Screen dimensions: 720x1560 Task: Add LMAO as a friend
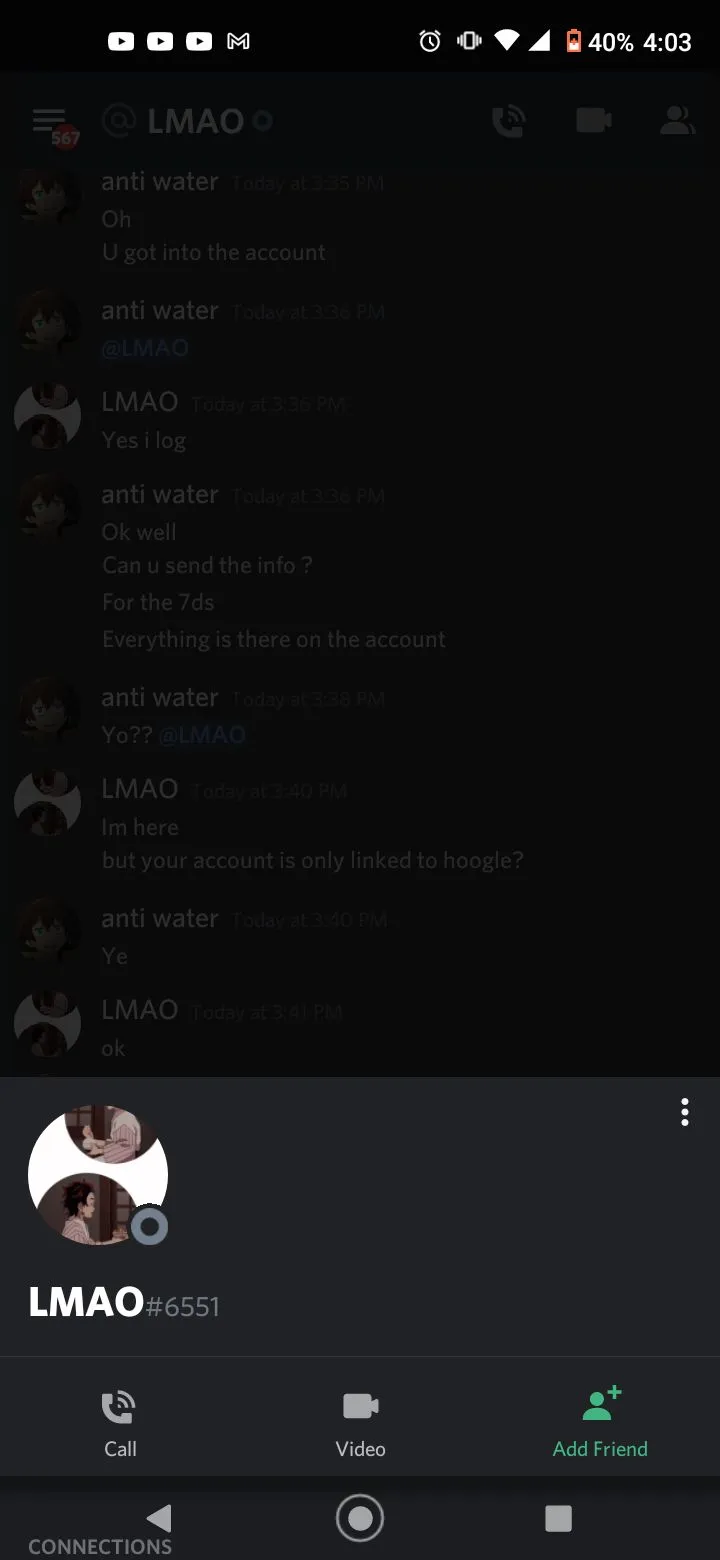point(600,1422)
